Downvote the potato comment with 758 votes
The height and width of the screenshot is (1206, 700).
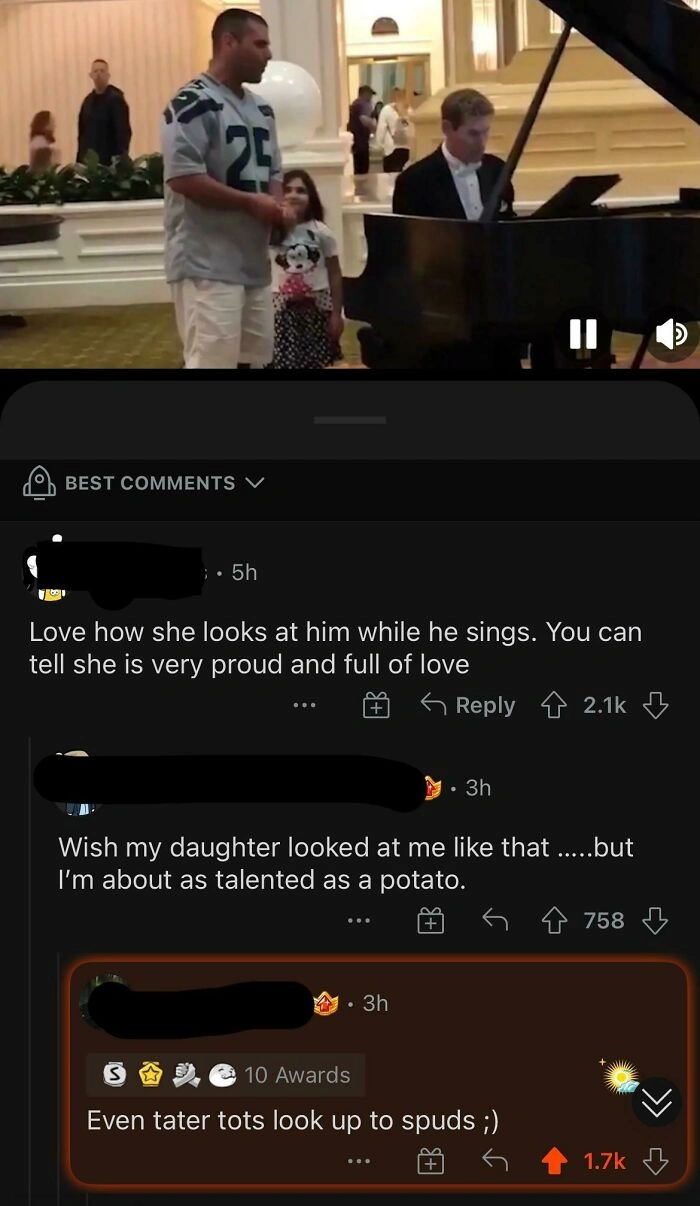[655, 920]
